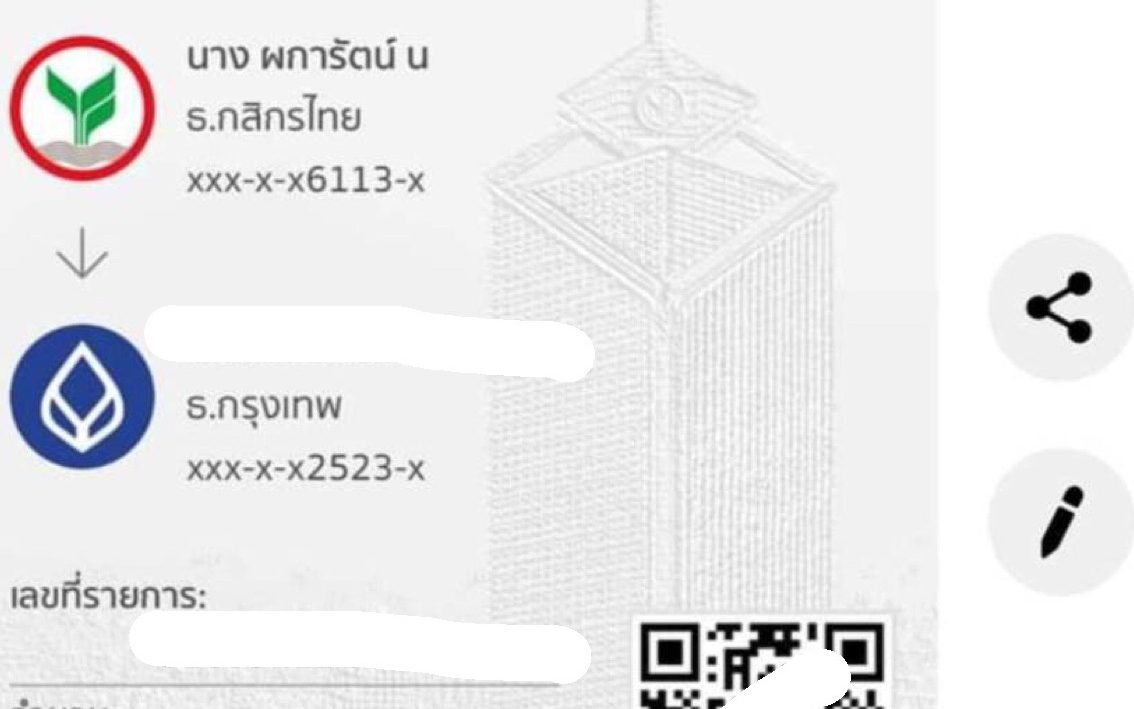Tap the pencil icon to edit memo
Image resolution: width=1134 pixels, height=709 pixels.
1060,521
